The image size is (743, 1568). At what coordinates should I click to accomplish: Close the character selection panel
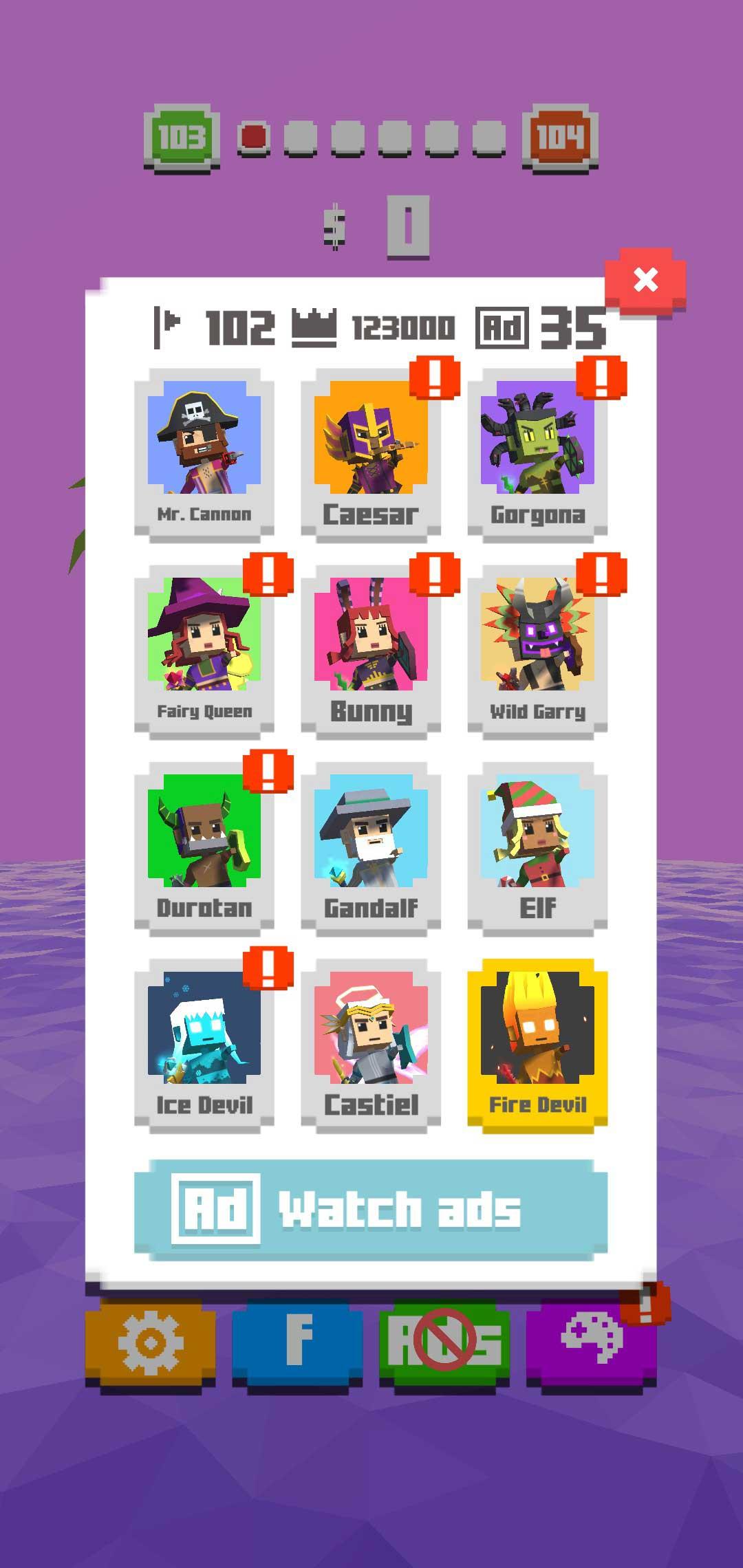(x=645, y=280)
